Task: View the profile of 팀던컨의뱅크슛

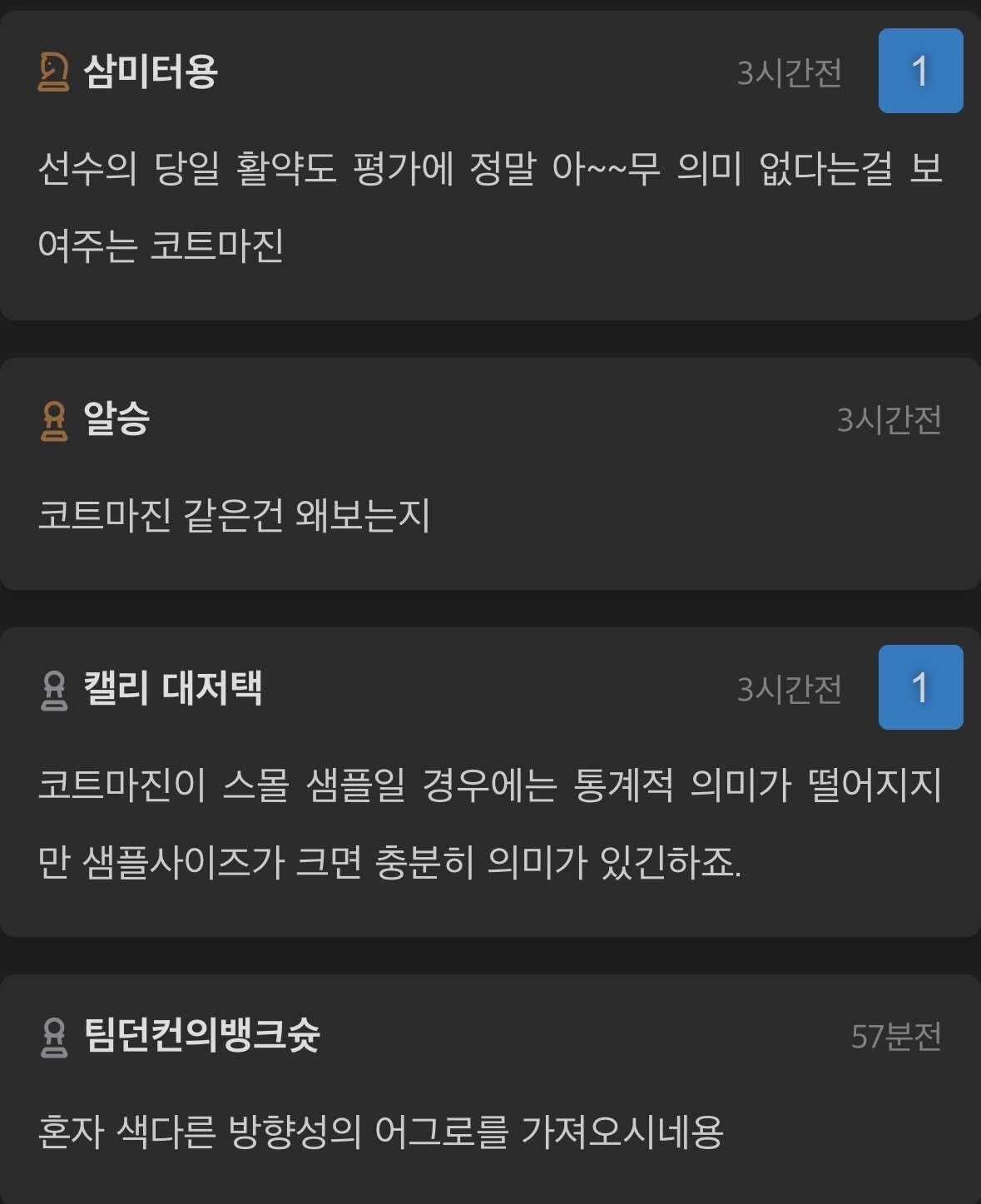Action: pos(202,1036)
